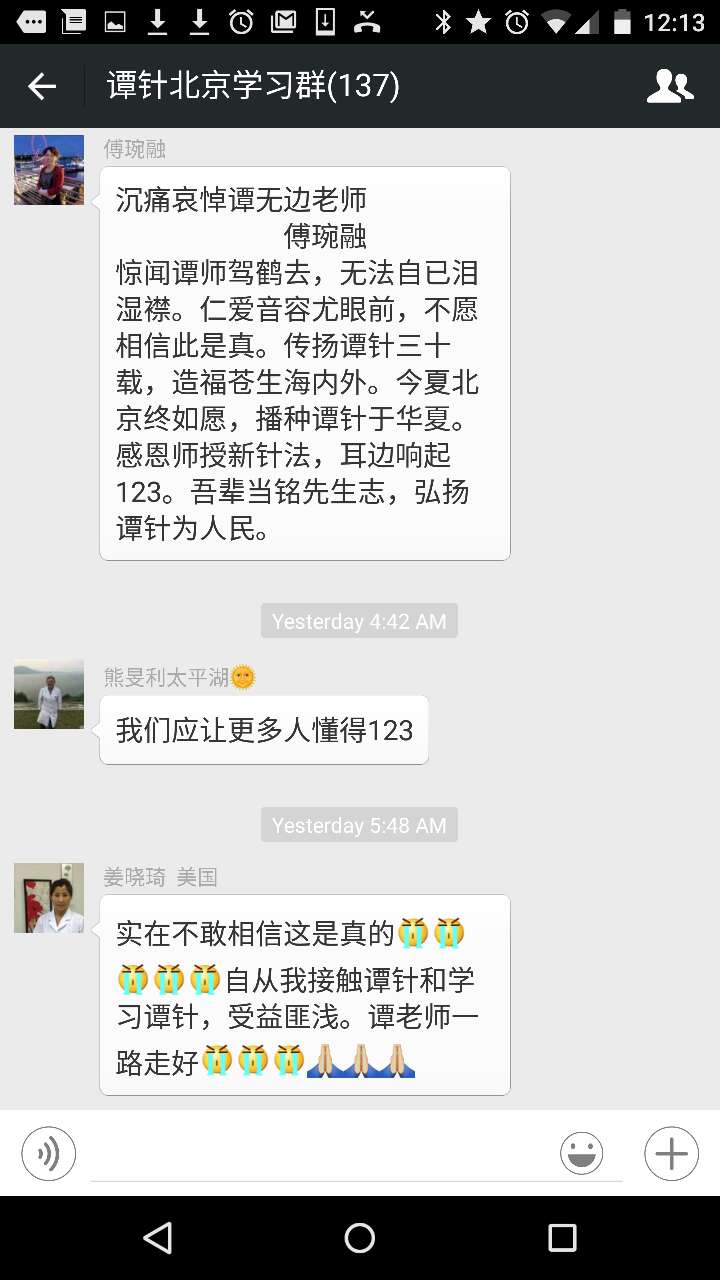
Task: Tap the system home button
Action: pyautogui.click(x=360, y=1238)
